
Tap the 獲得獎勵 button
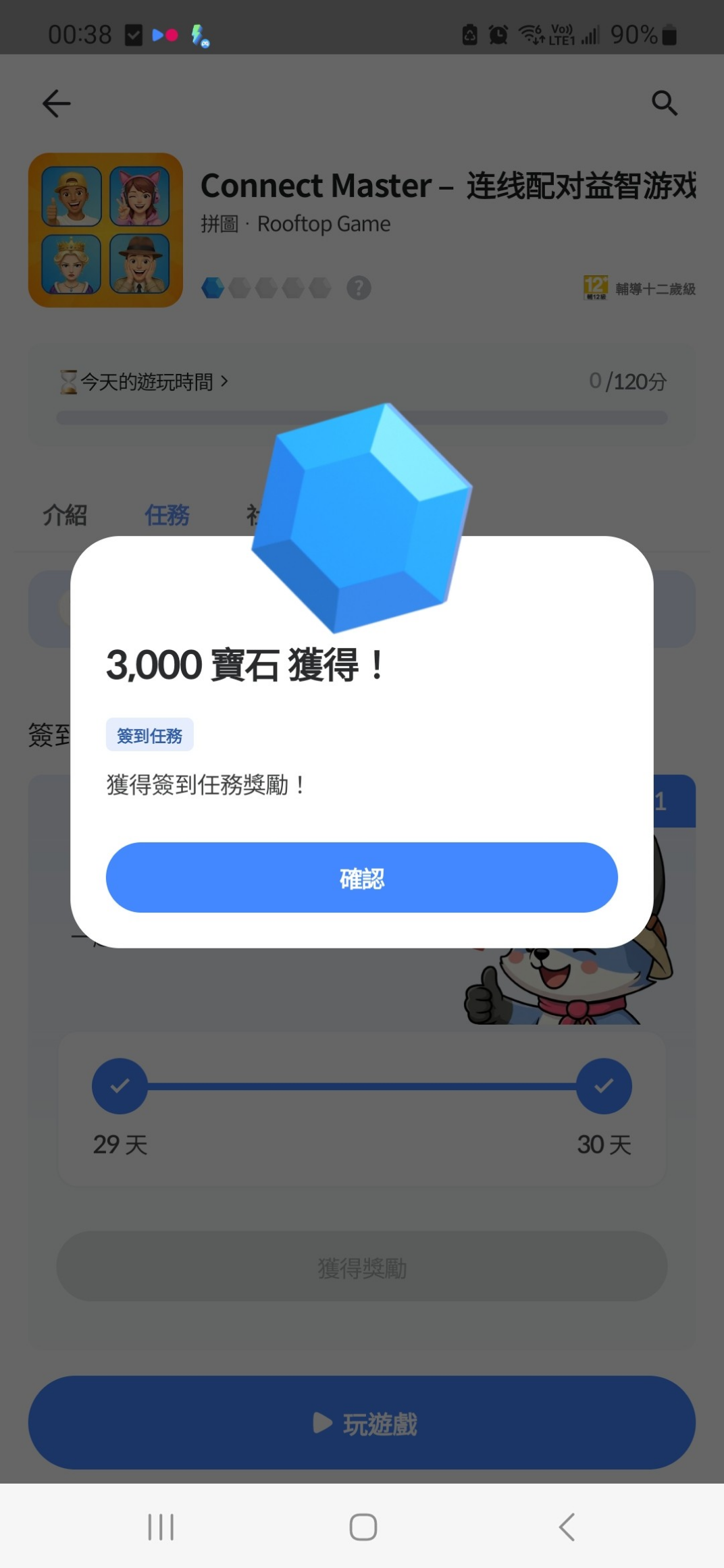pyautogui.click(x=361, y=1267)
